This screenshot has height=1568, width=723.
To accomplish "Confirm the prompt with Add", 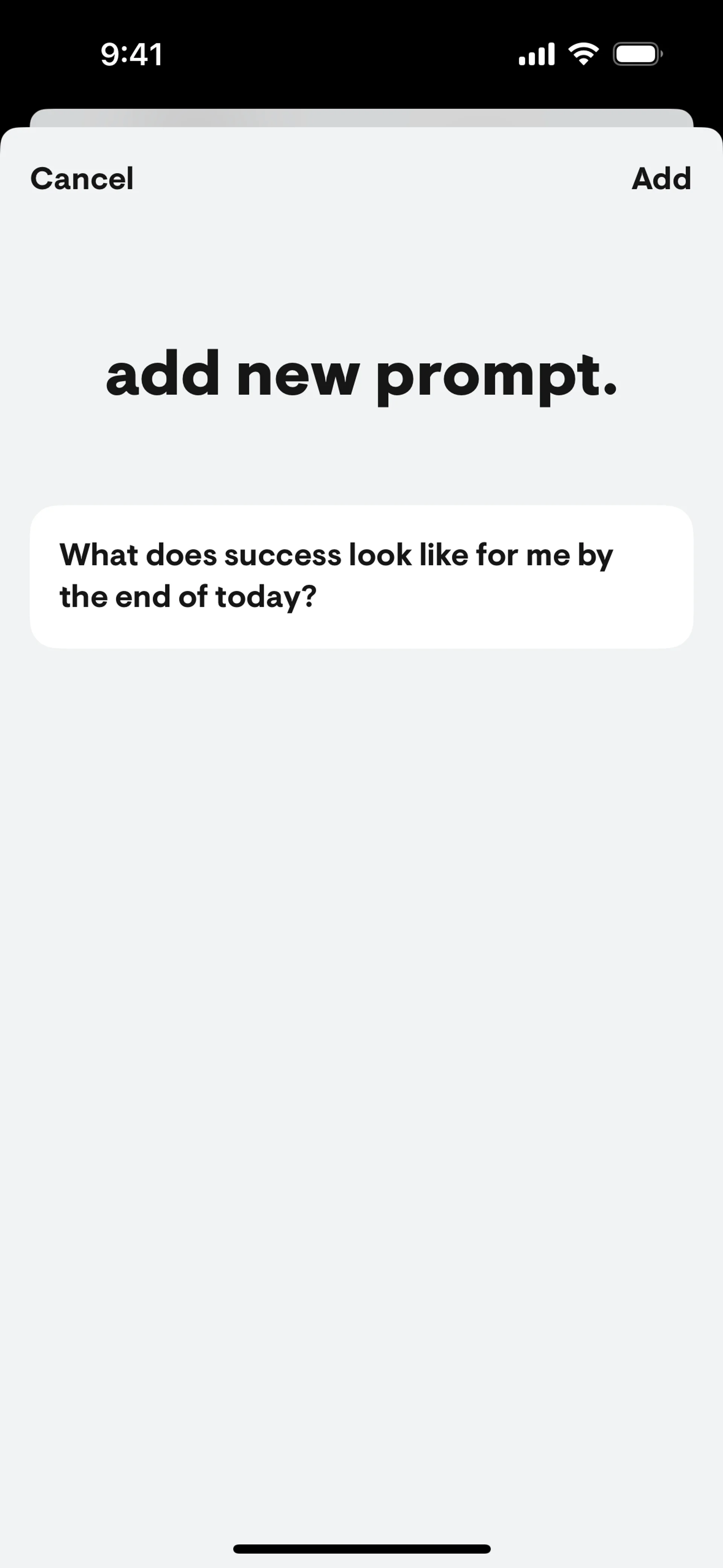I will click(661, 178).
